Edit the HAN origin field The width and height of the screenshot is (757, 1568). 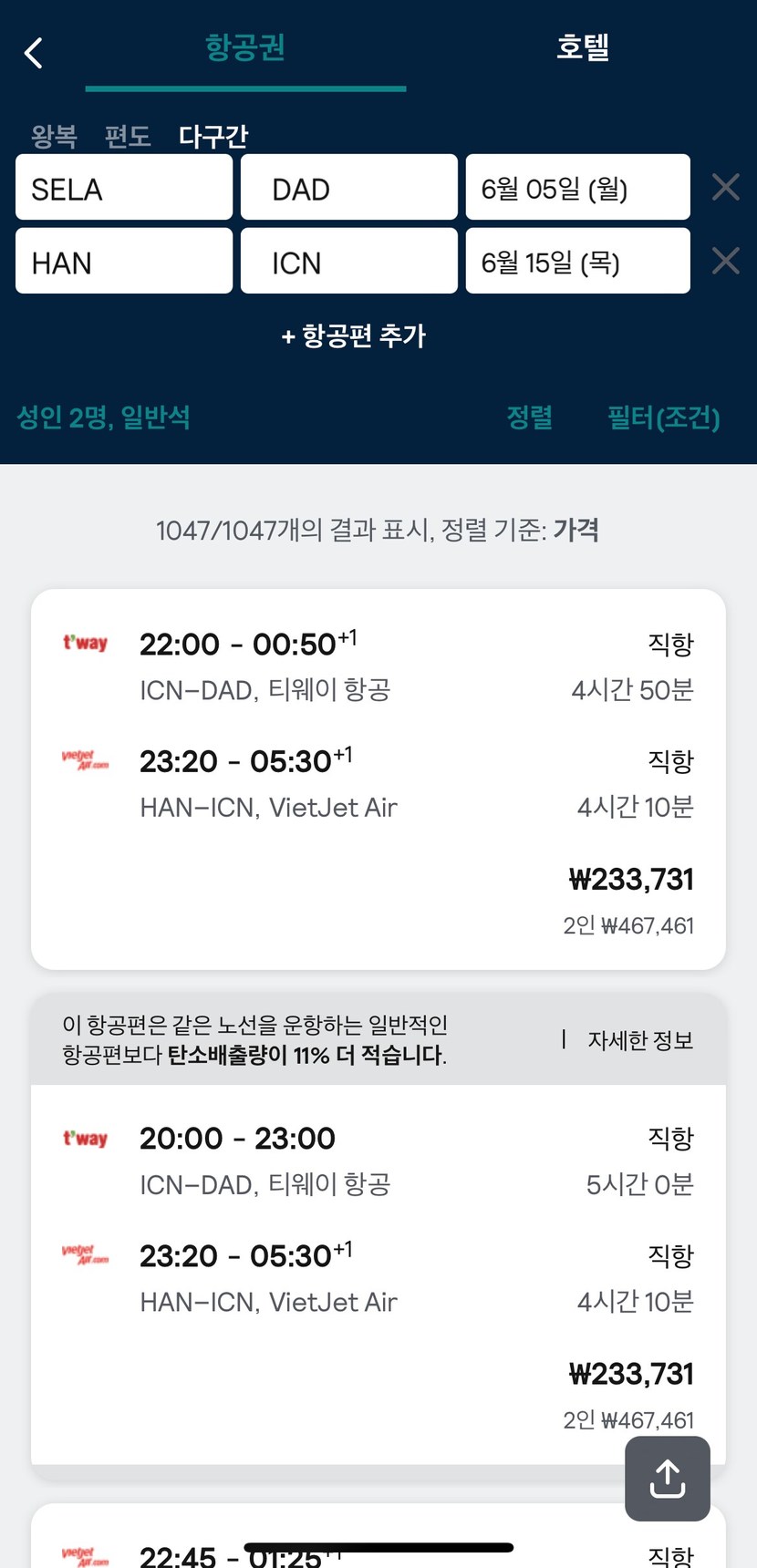click(x=124, y=262)
